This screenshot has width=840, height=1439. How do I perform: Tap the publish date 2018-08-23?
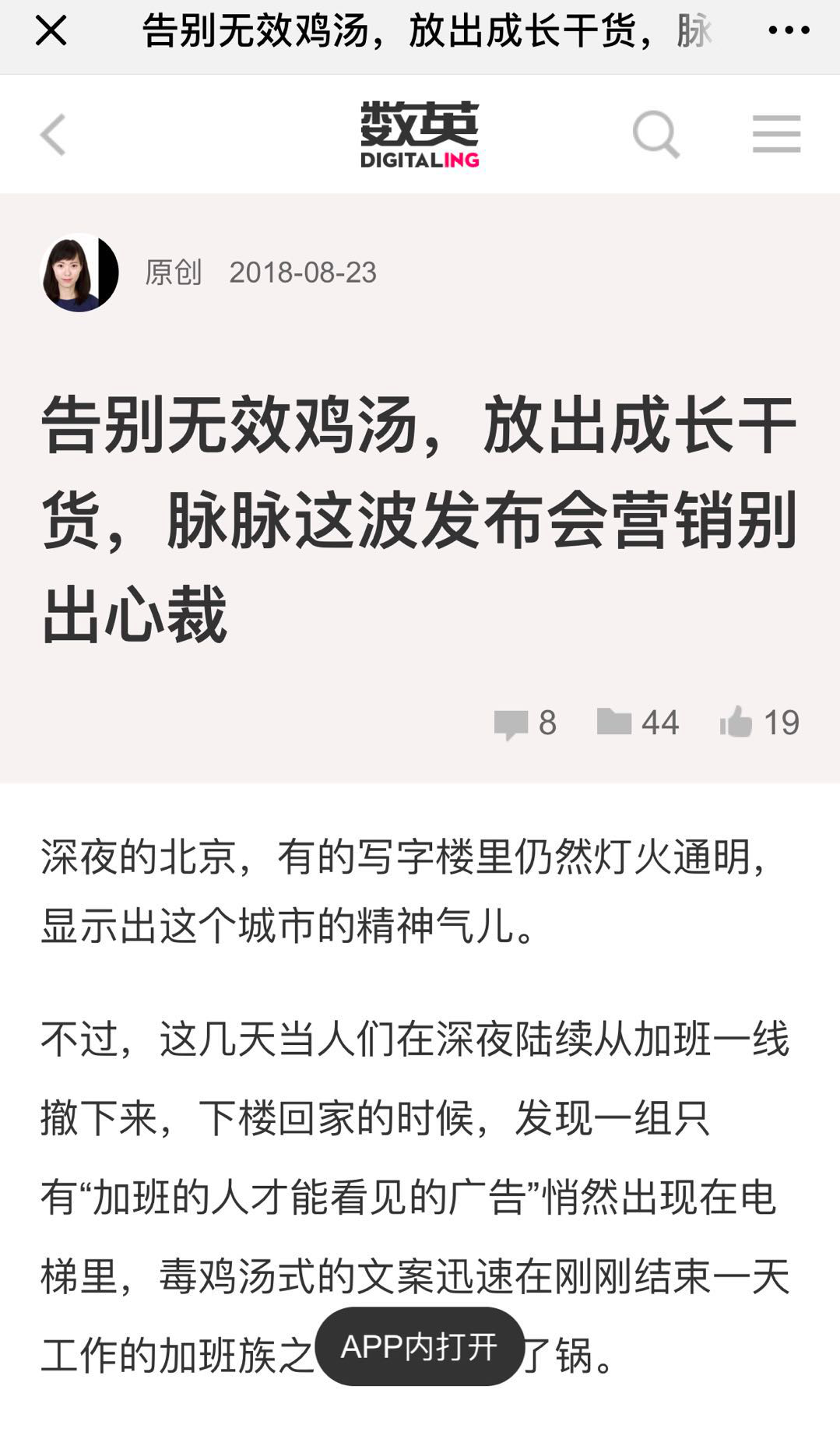coord(302,274)
